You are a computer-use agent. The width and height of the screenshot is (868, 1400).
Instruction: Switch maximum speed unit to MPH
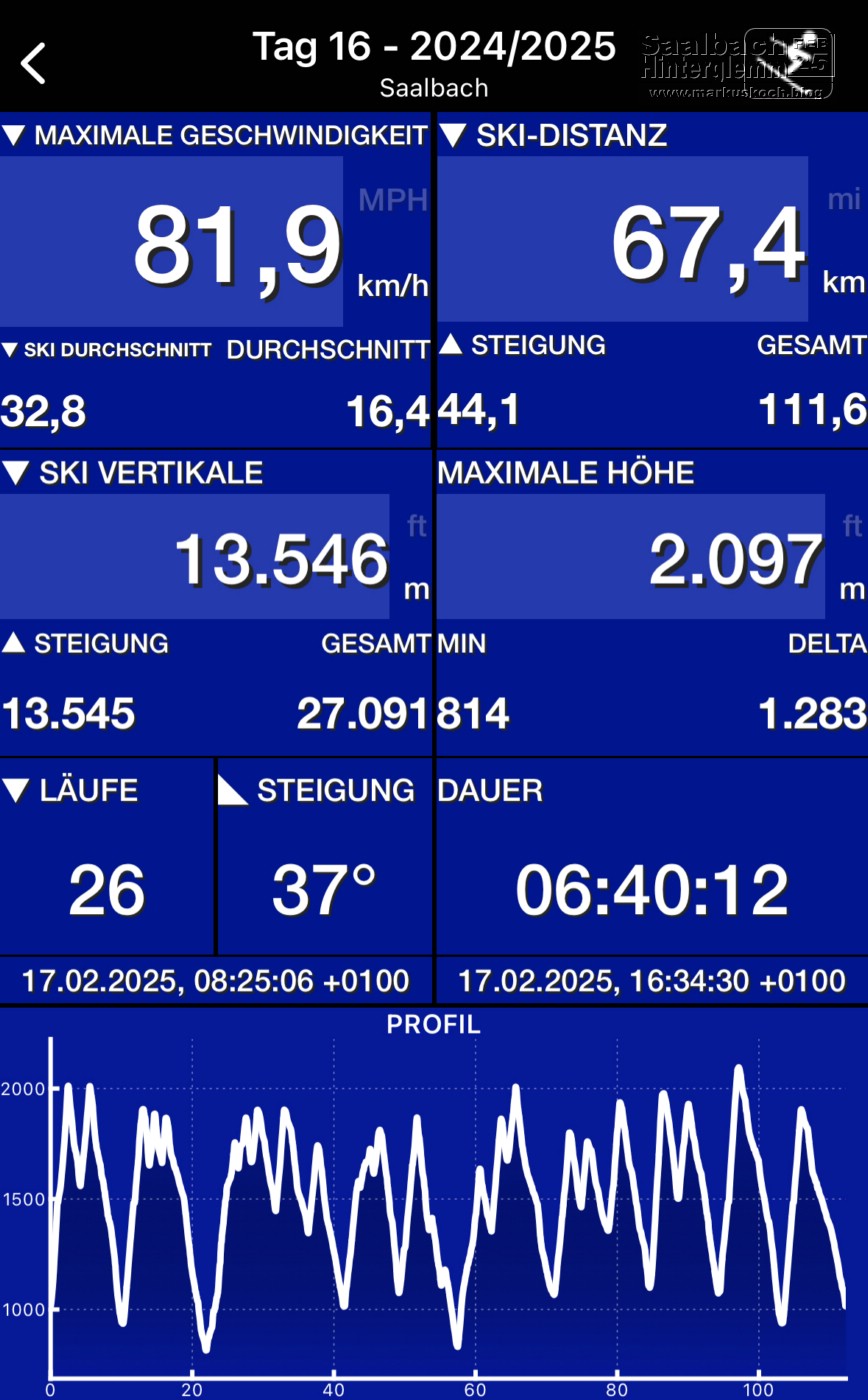click(392, 200)
